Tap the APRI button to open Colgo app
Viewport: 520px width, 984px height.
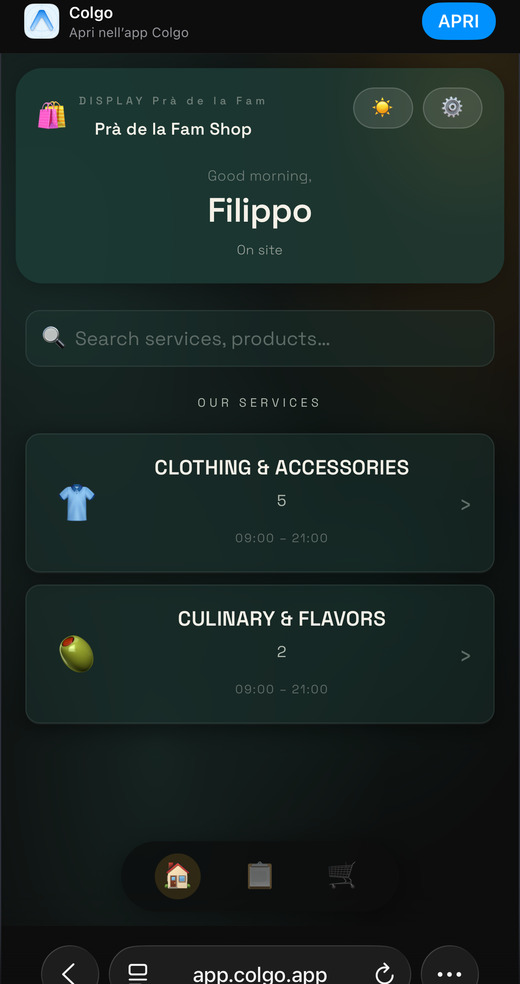[459, 21]
